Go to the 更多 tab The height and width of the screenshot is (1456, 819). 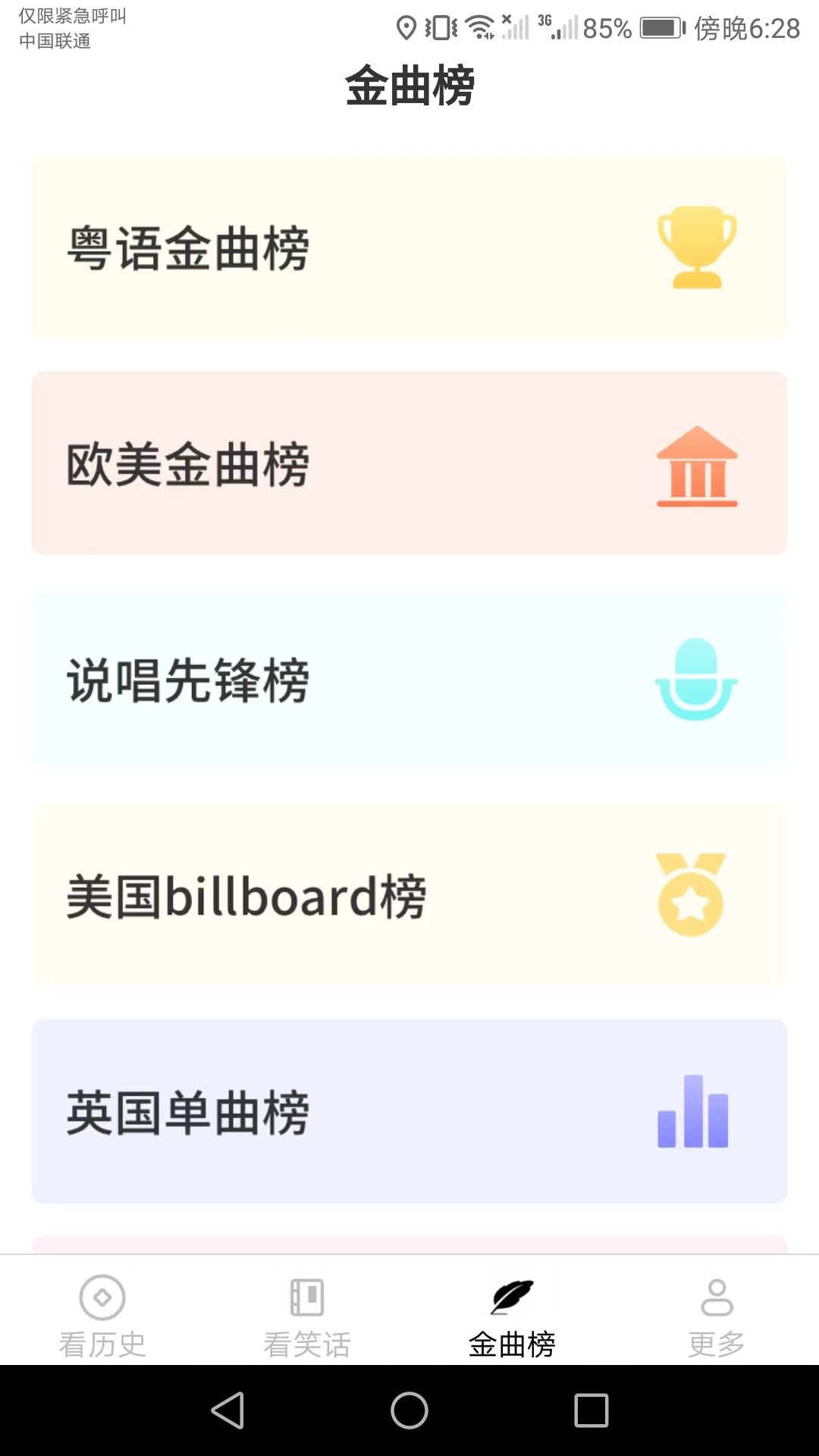pyautogui.click(x=717, y=1317)
